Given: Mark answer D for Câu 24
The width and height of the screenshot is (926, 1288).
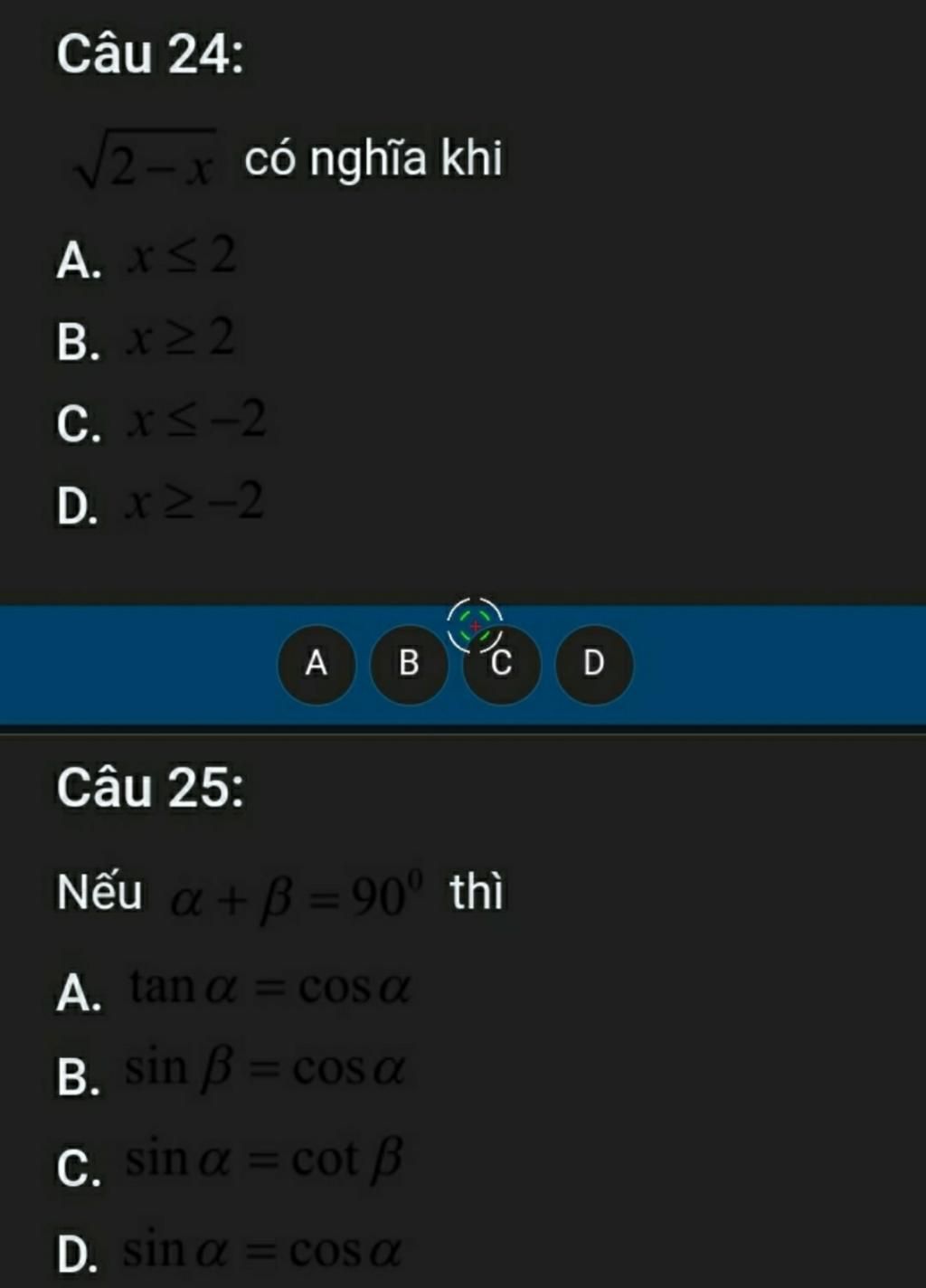Looking at the screenshot, I should pos(593,664).
